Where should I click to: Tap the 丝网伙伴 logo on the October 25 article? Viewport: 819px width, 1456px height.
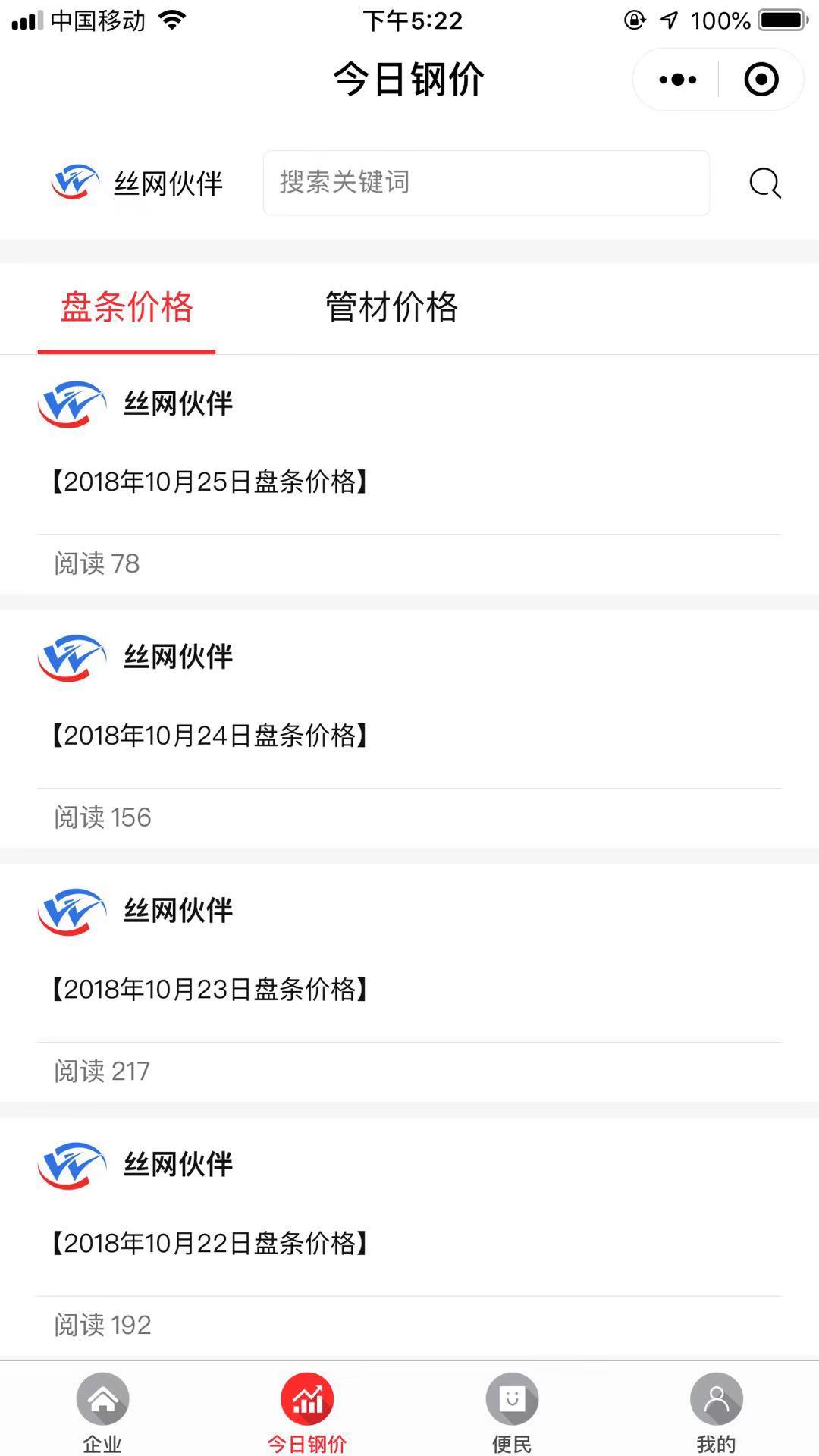(70, 404)
